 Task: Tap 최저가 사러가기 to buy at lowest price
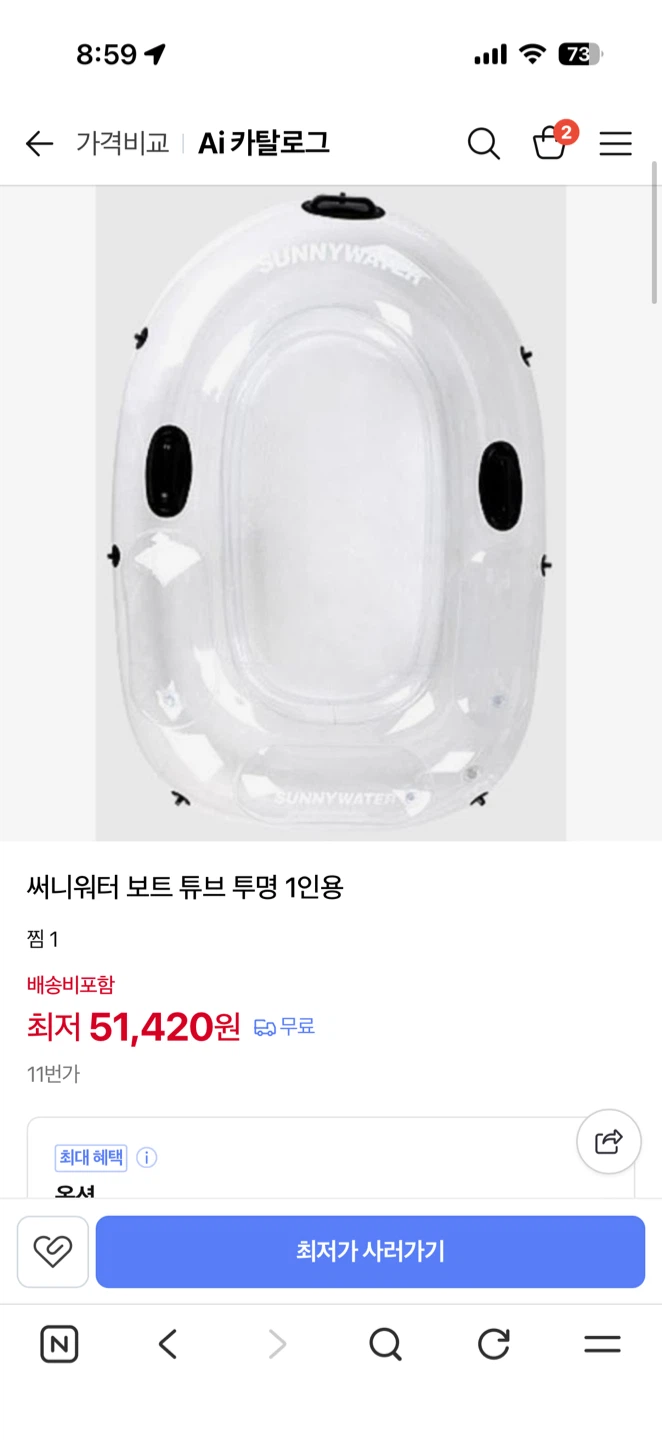tap(370, 1251)
